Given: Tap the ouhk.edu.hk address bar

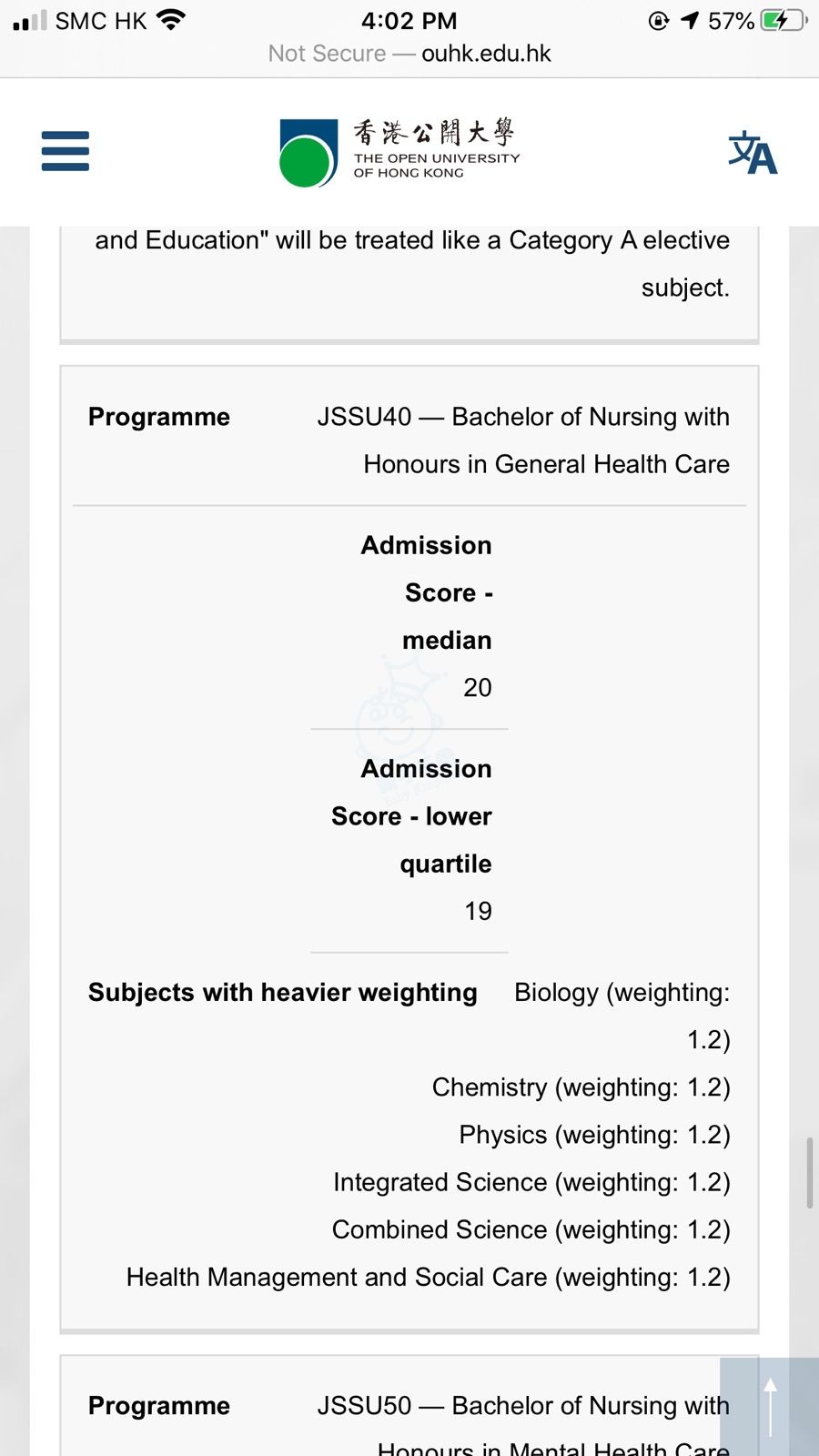Looking at the screenshot, I should pyautogui.click(x=409, y=54).
